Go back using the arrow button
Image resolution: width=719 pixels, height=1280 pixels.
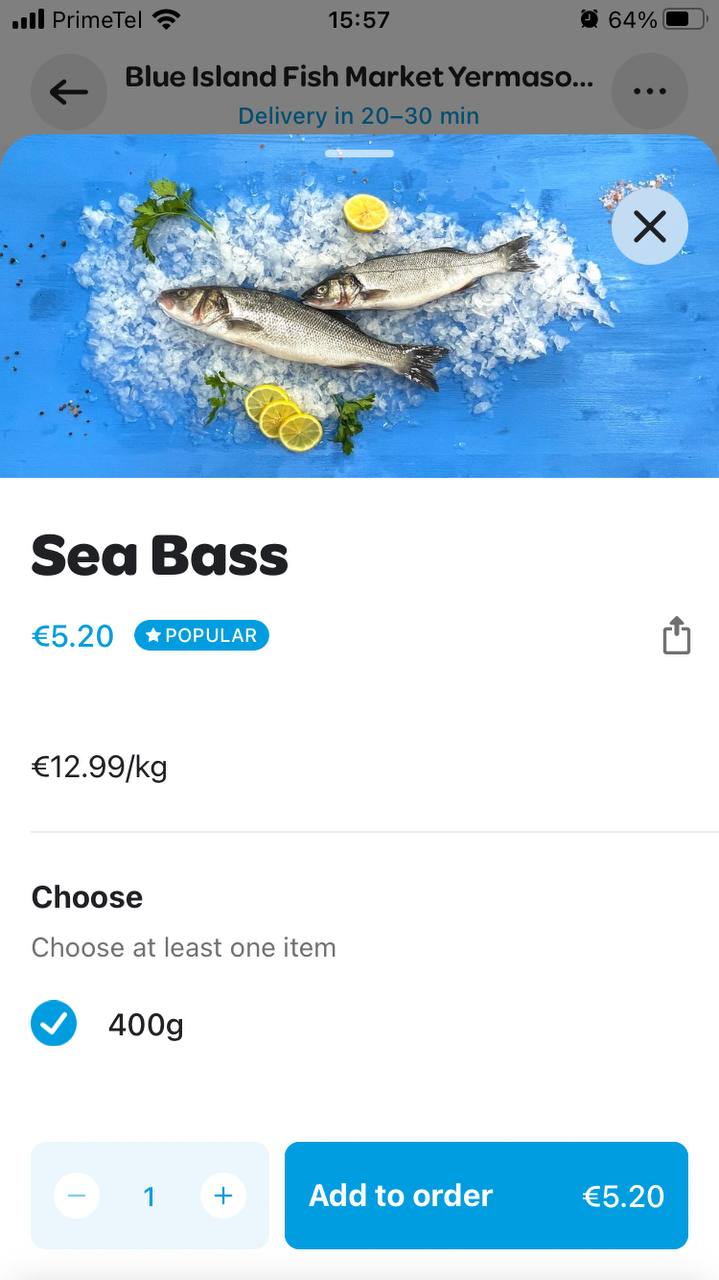[x=69, y=92]
